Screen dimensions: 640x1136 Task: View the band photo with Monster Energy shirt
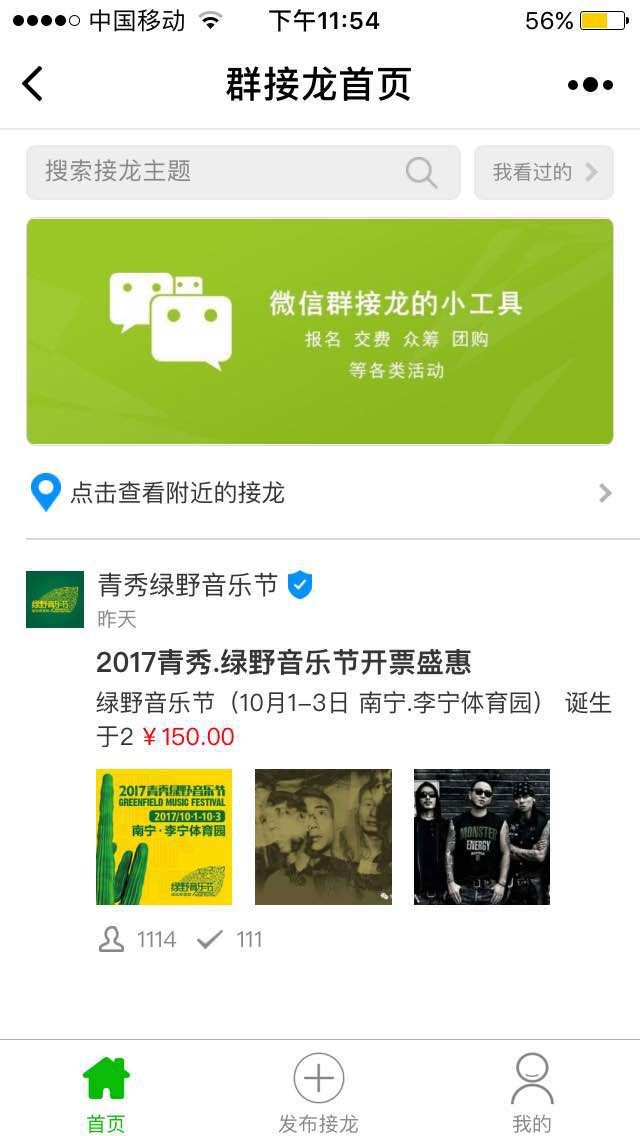pos(482,836)
